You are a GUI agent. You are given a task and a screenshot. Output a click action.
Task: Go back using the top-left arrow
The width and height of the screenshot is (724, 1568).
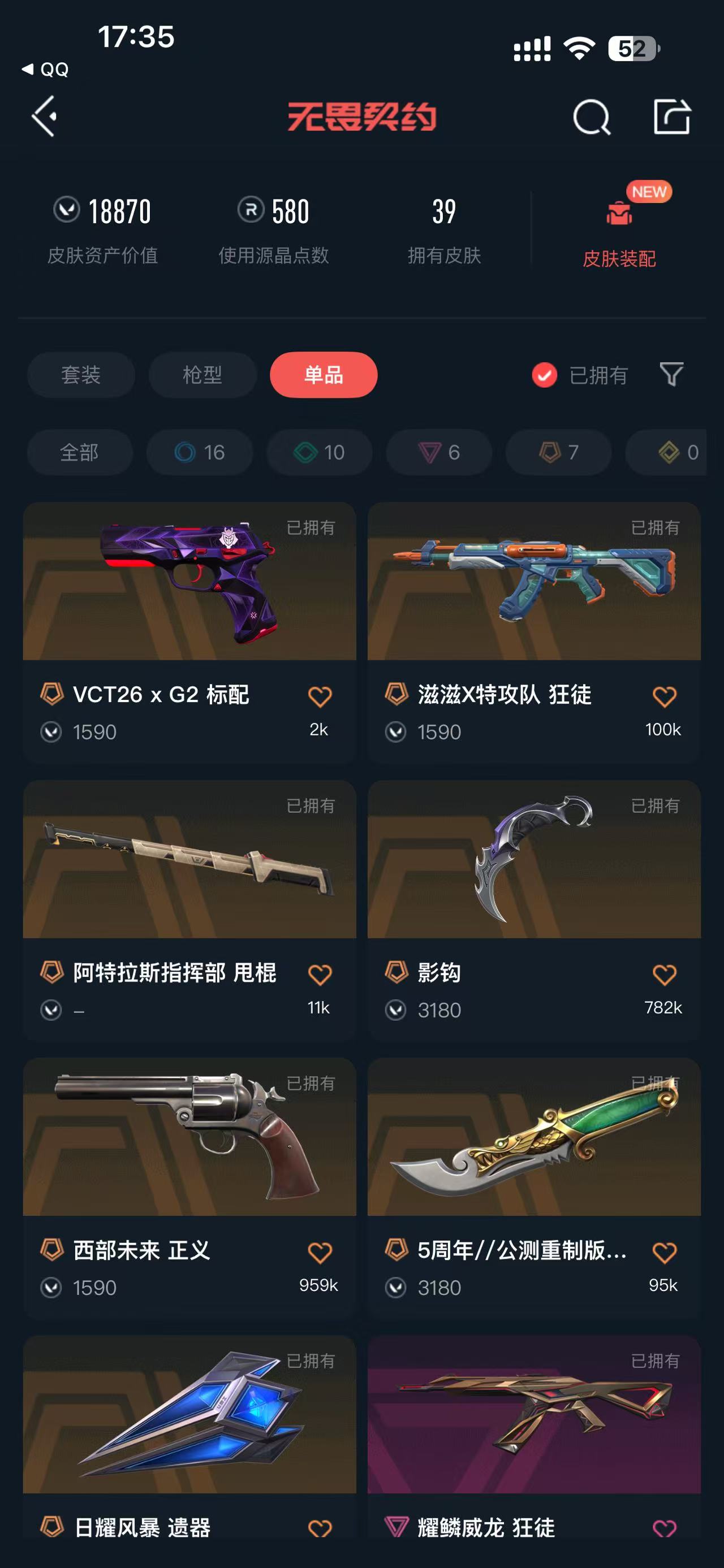(45, 116)
